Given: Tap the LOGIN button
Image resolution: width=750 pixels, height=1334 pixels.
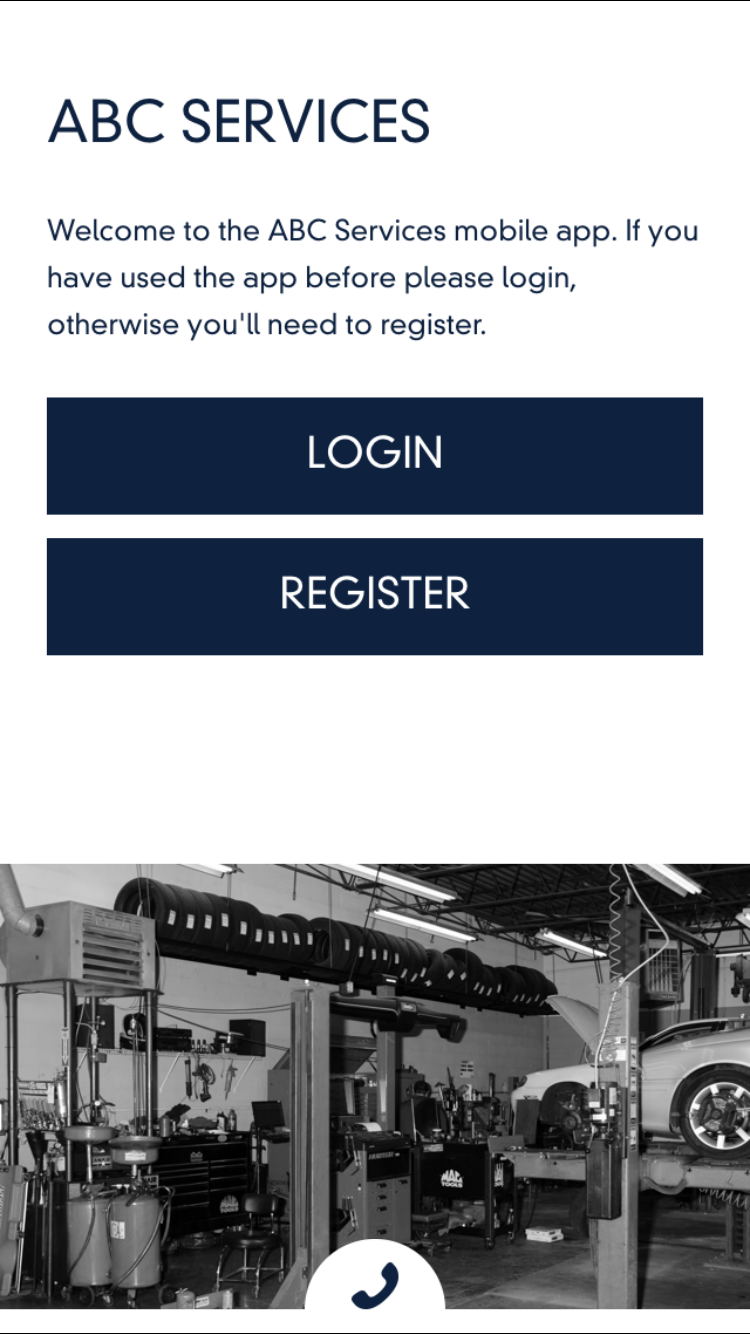Looking at the screenshot, I should click(x=374, y=456).
